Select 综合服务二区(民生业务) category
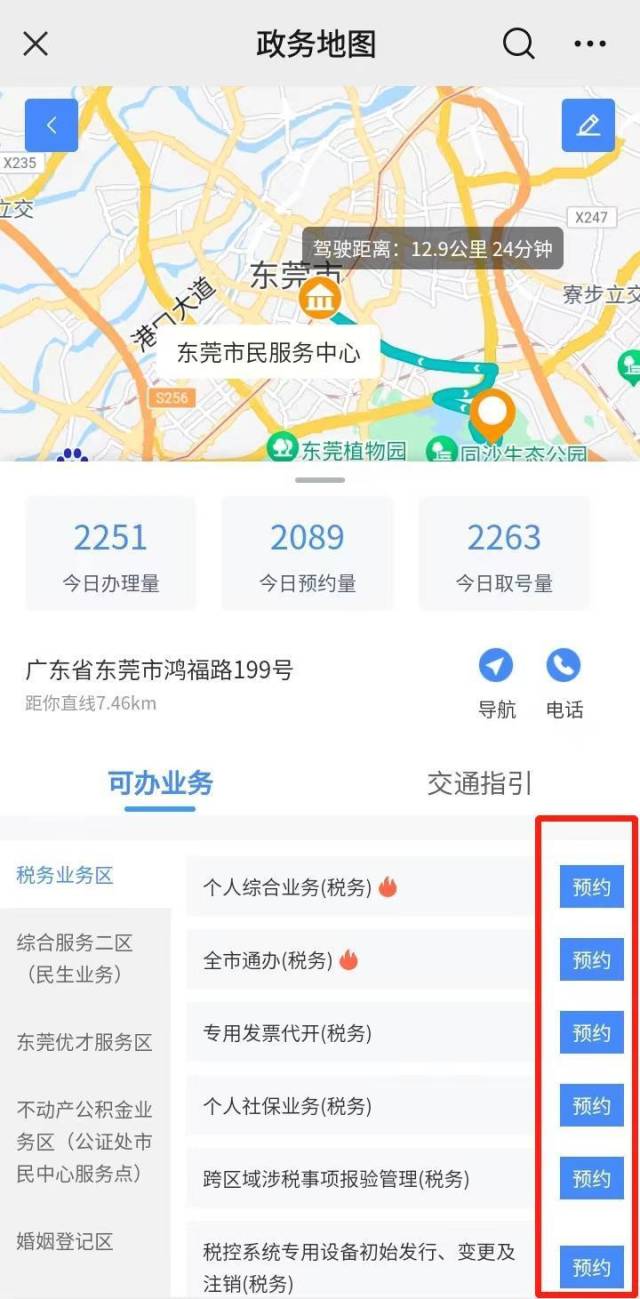The width and height of the screenshot is (640, 1299). tap(75, 958)
